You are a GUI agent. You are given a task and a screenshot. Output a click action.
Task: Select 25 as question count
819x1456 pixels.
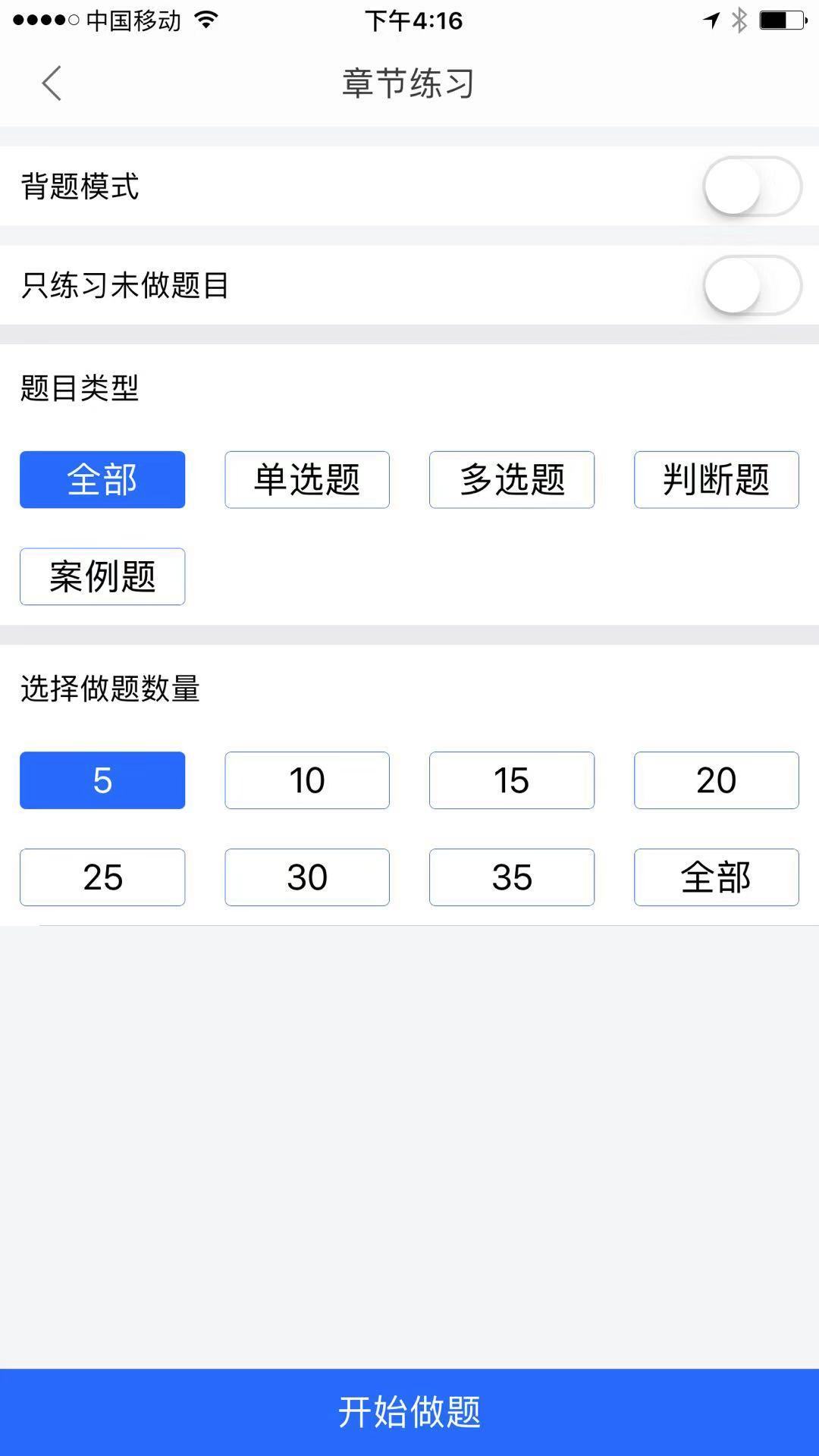tap(102, 877)
